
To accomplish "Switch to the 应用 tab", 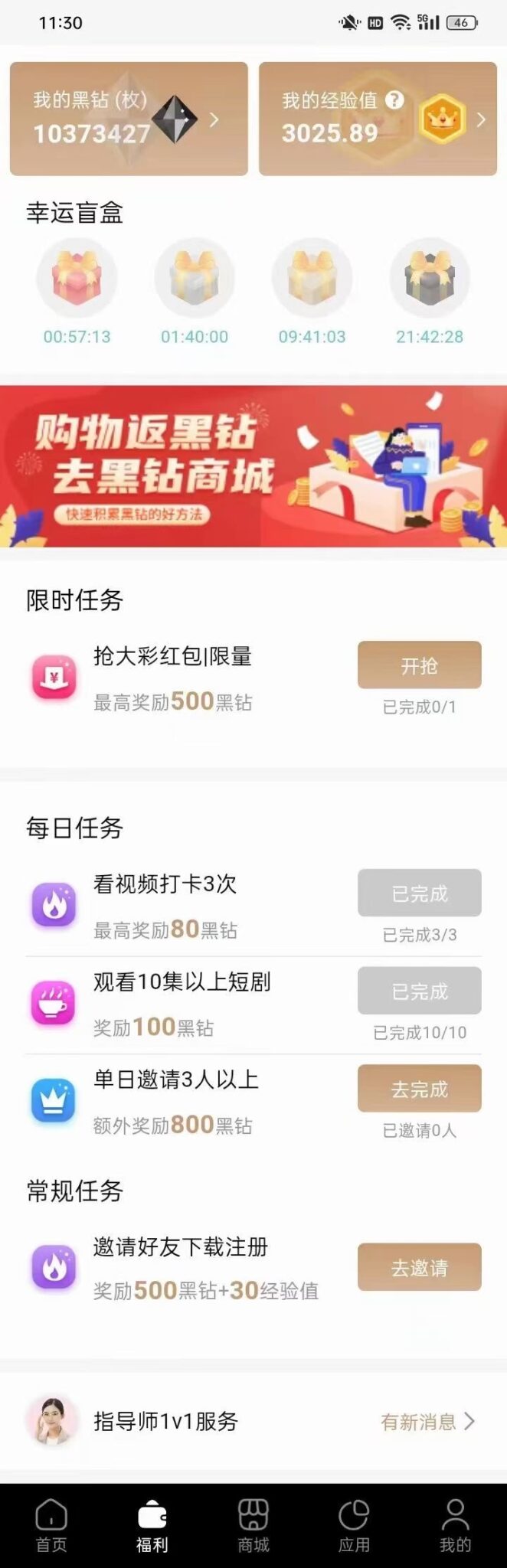I will coord(354,1525).
